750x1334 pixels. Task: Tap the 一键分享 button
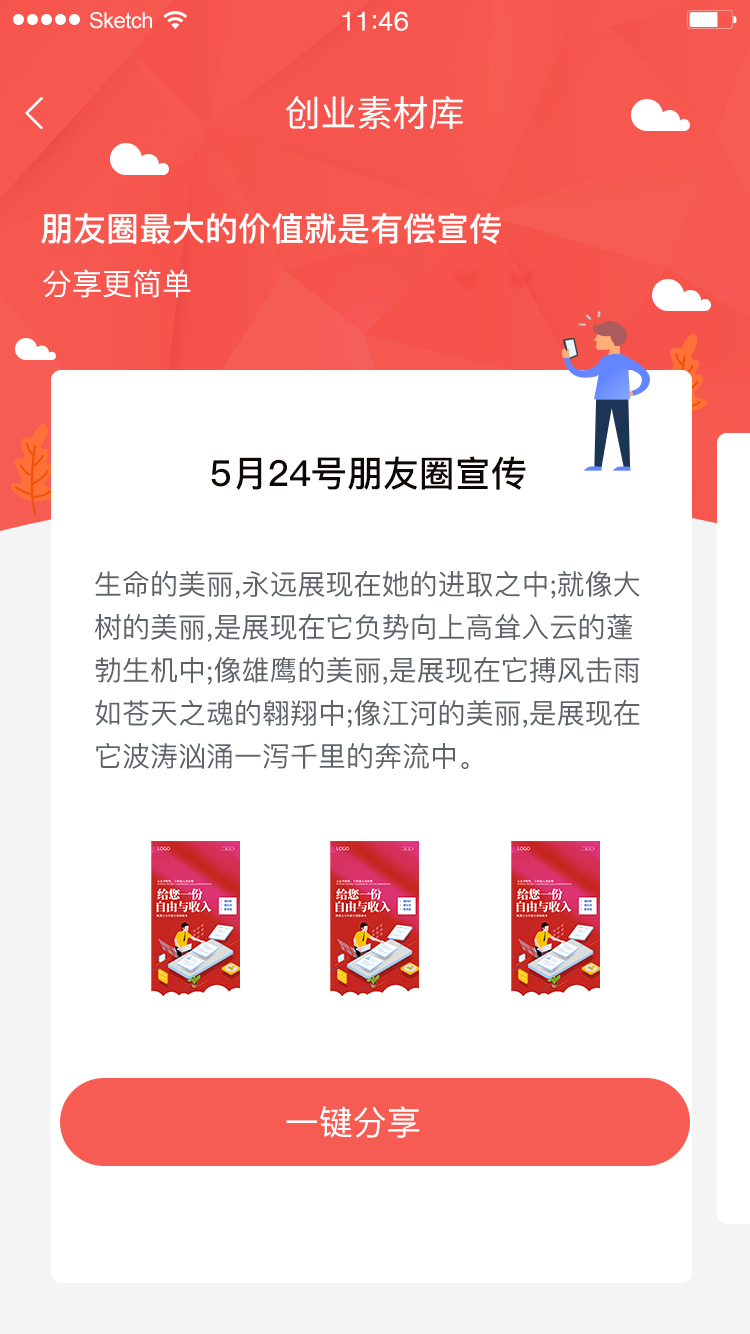[375, 1121]
